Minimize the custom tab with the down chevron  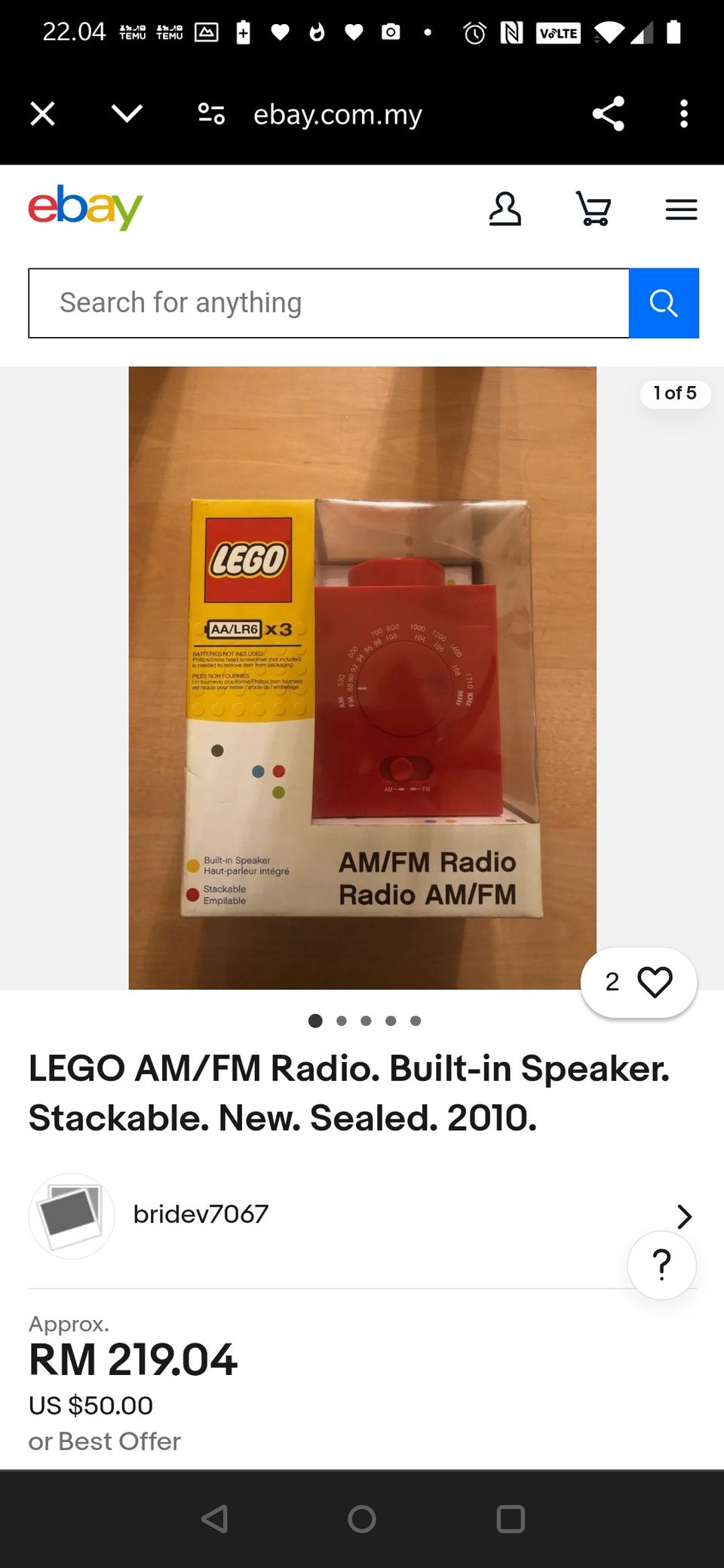[127, 115]
